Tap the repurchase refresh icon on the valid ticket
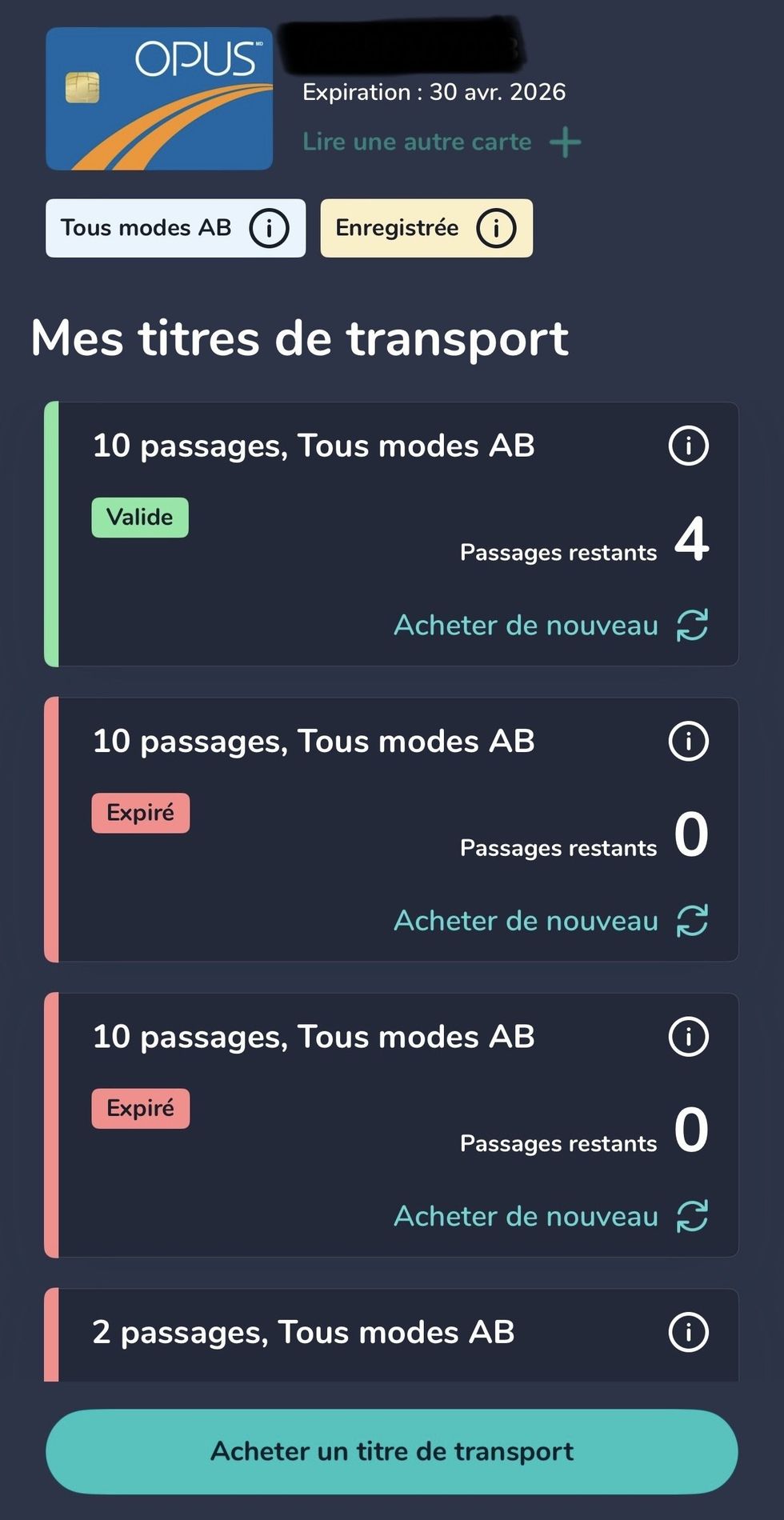This screenshot has height=1520, width=784. (691, 625)
